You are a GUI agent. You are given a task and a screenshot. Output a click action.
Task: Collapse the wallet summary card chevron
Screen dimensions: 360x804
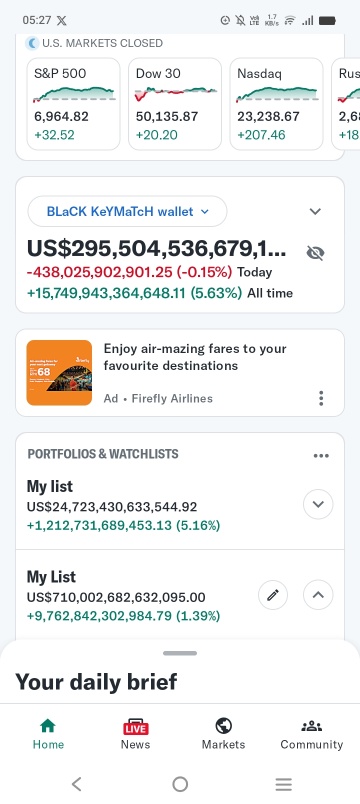click(315, 211)
